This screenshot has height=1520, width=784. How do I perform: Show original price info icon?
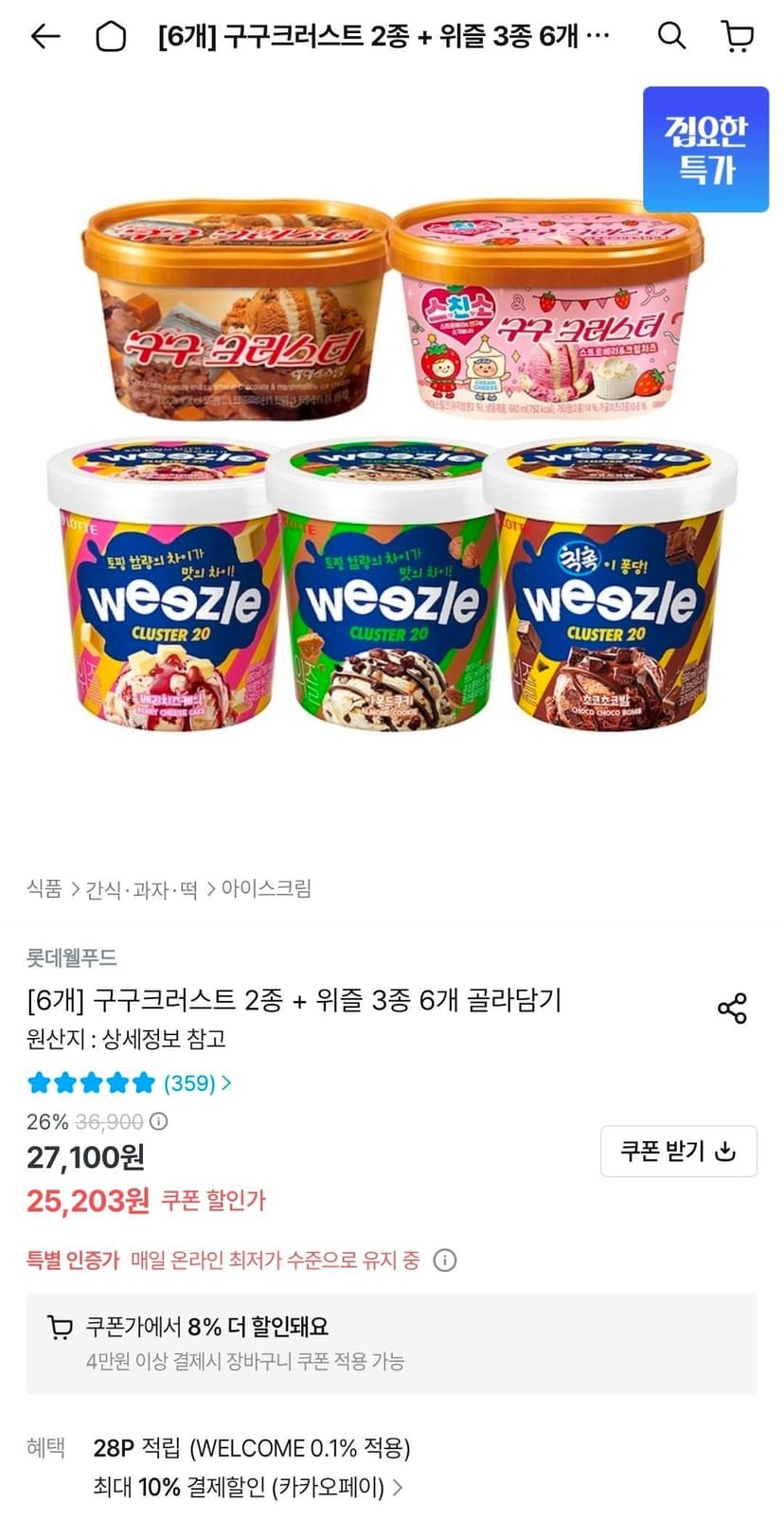[x=159, y=1121]
